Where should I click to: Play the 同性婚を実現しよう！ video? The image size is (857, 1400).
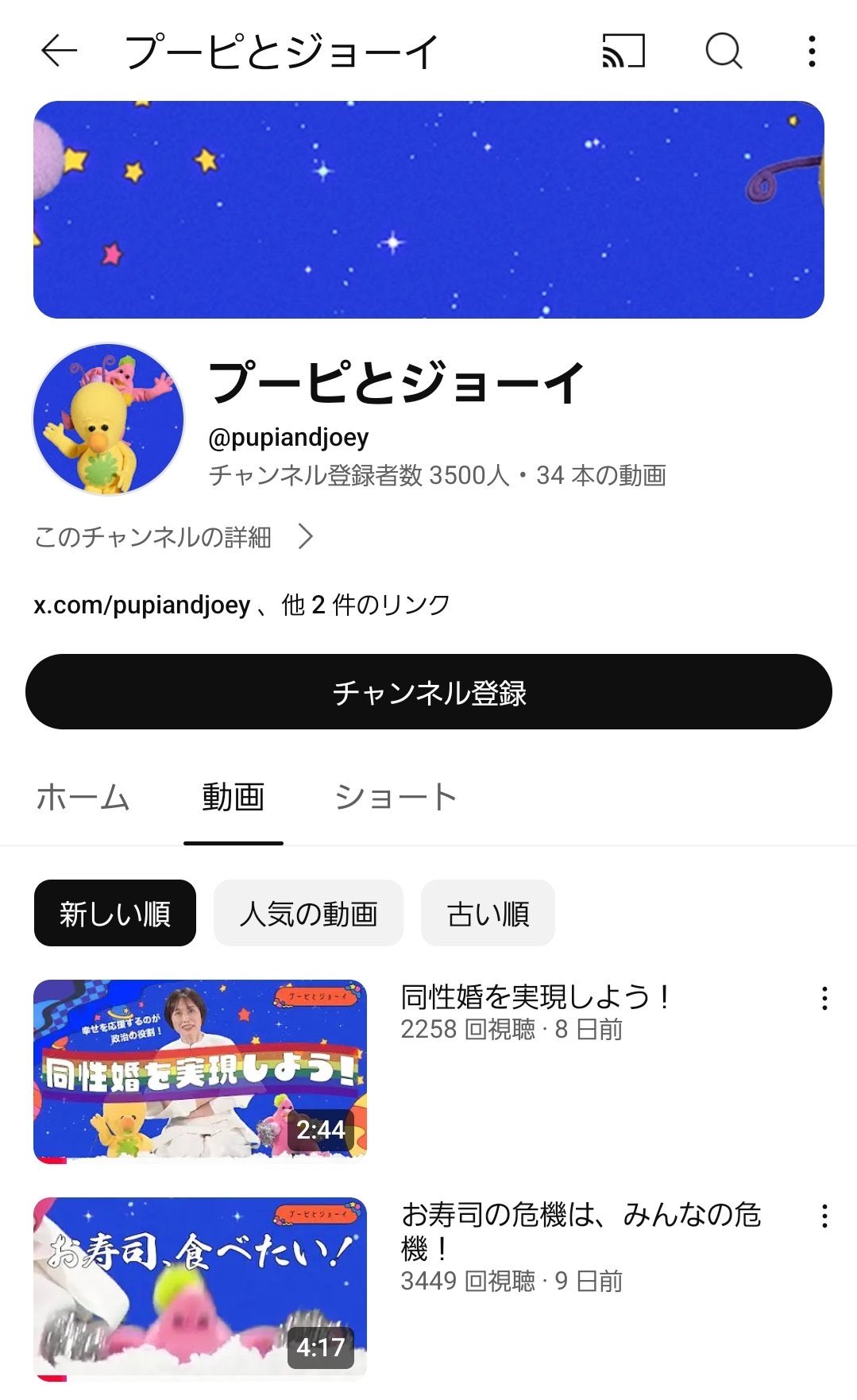point(200,1071)
